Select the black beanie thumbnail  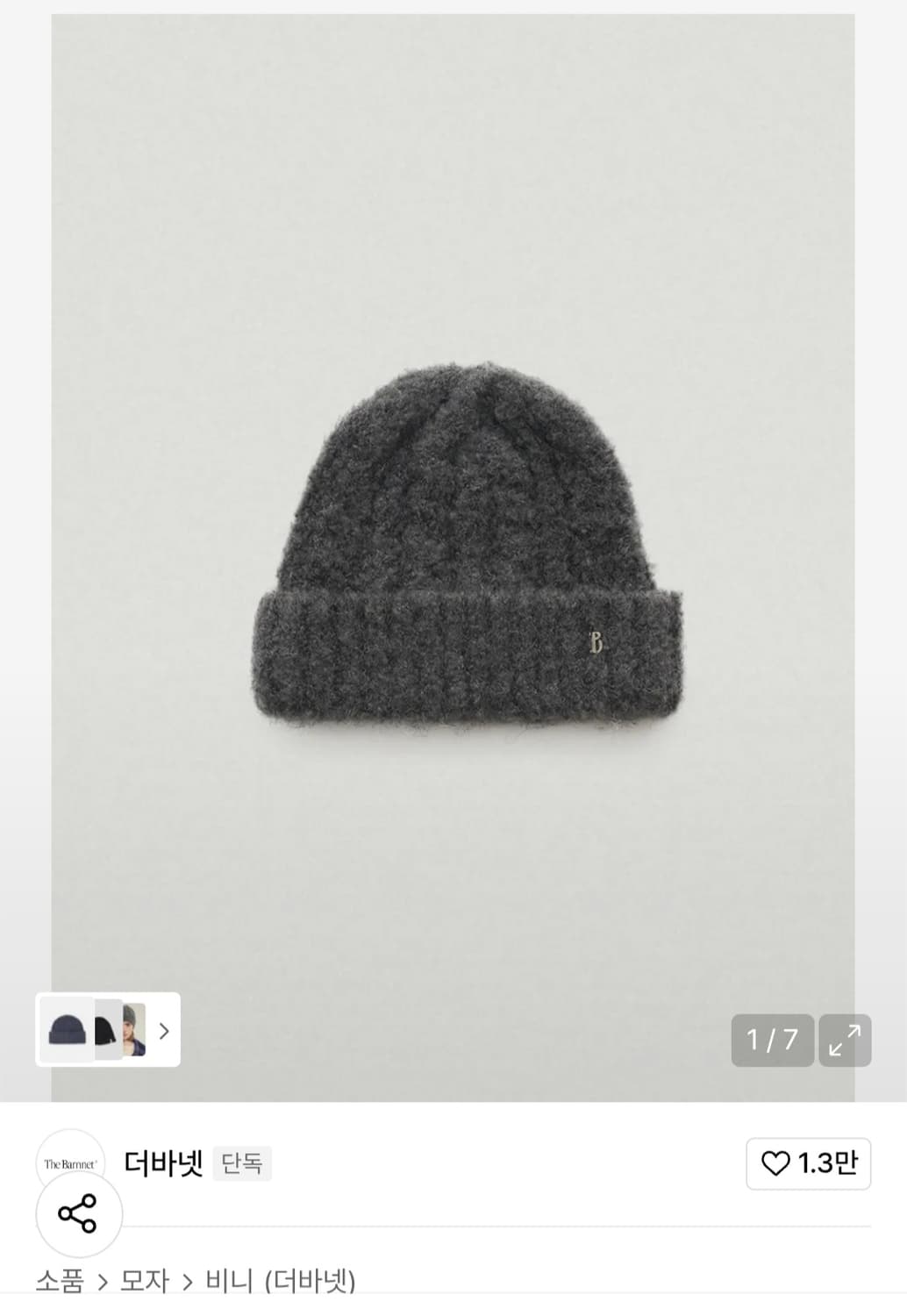tap(106, 1030)
